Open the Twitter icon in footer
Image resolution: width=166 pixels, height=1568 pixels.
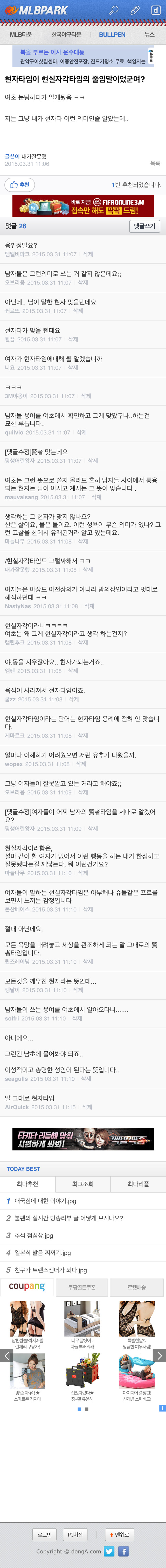click(x=109, y=1551)
